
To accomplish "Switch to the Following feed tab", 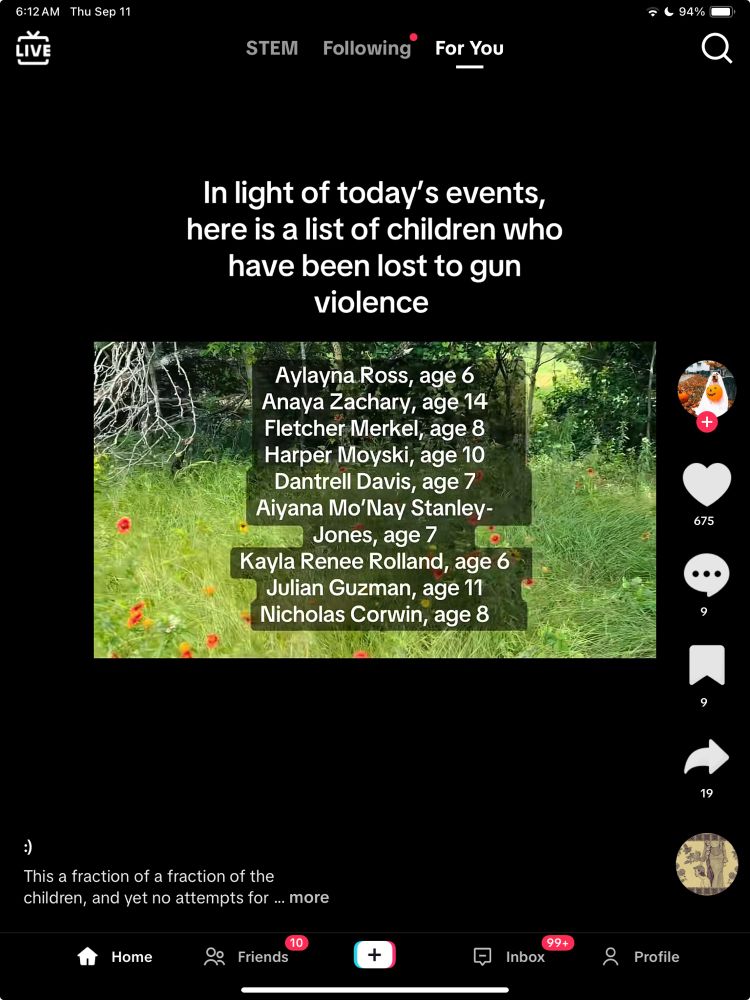I will tap(366, 48).
